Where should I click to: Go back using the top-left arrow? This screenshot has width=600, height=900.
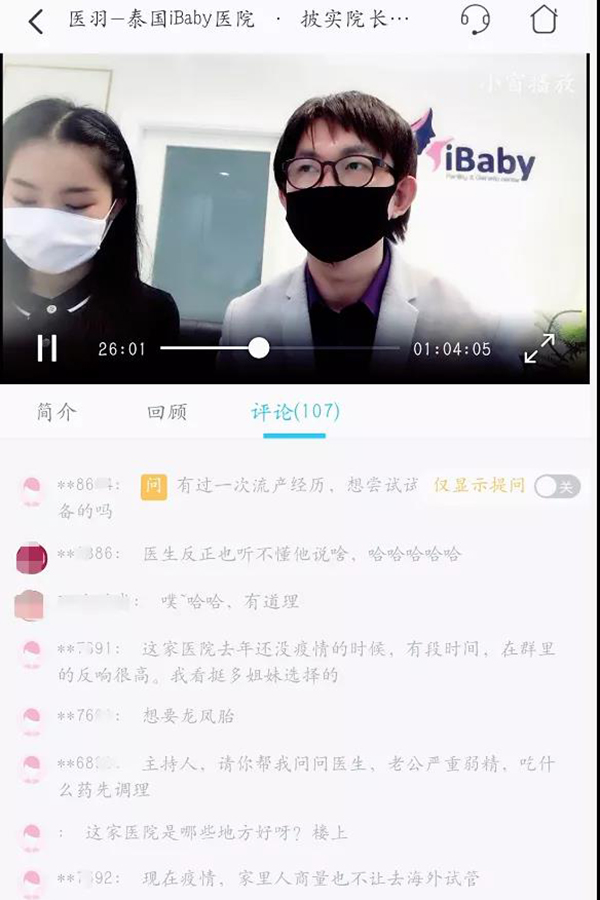tap(35, 21)
